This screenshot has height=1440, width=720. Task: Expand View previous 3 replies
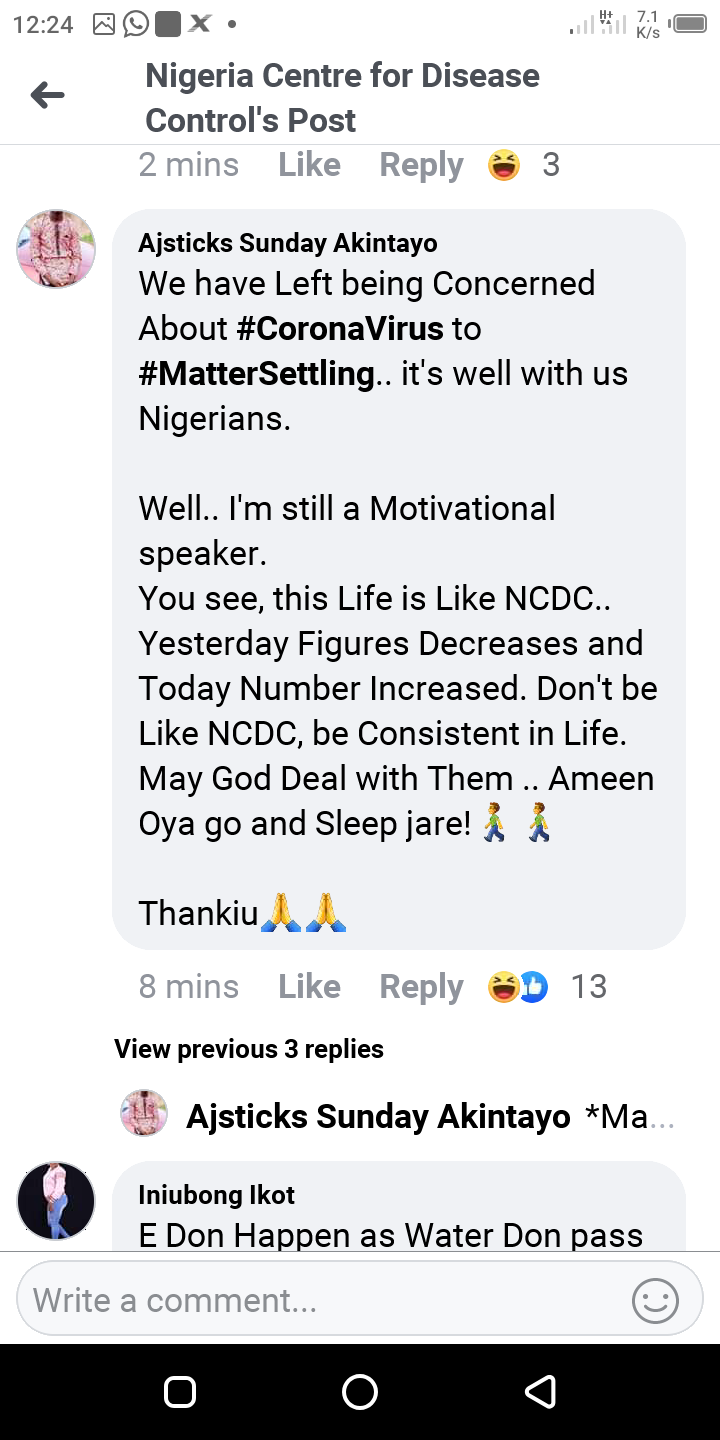click(249, 1049)
